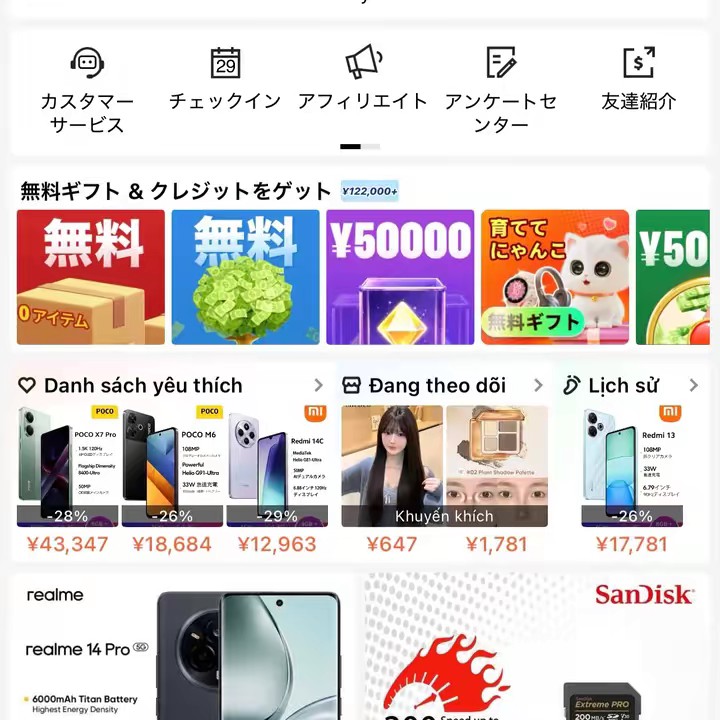Open the blue 無料 money tree banner
Viewport: 720px width, 720px height.
tap(245, 277)
